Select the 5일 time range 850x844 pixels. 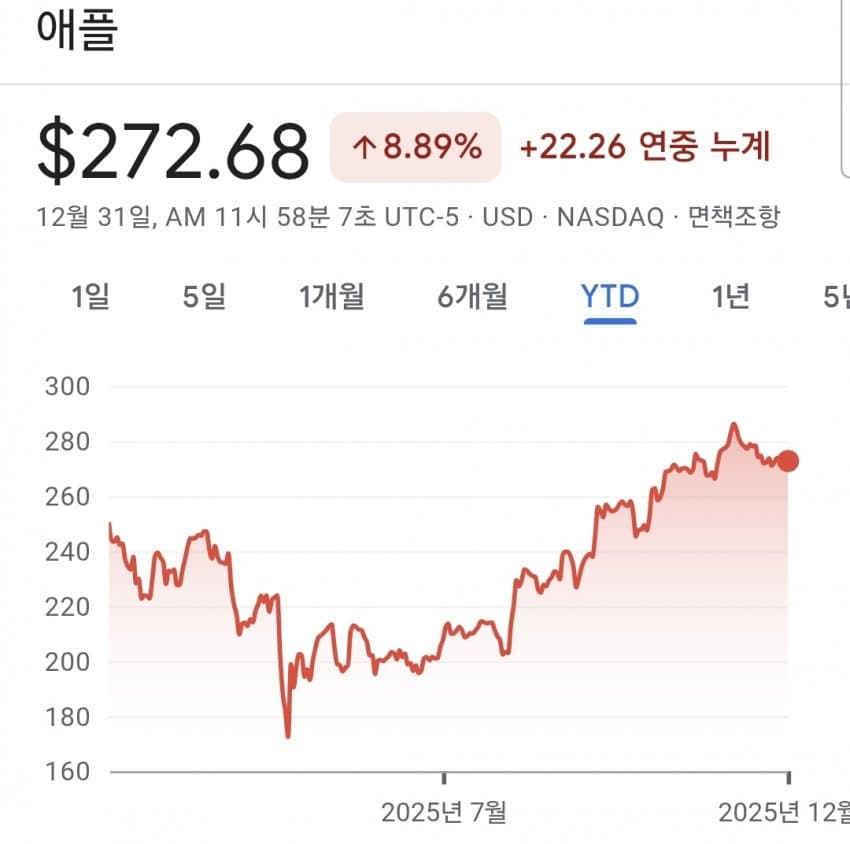[x=204, y=296]
